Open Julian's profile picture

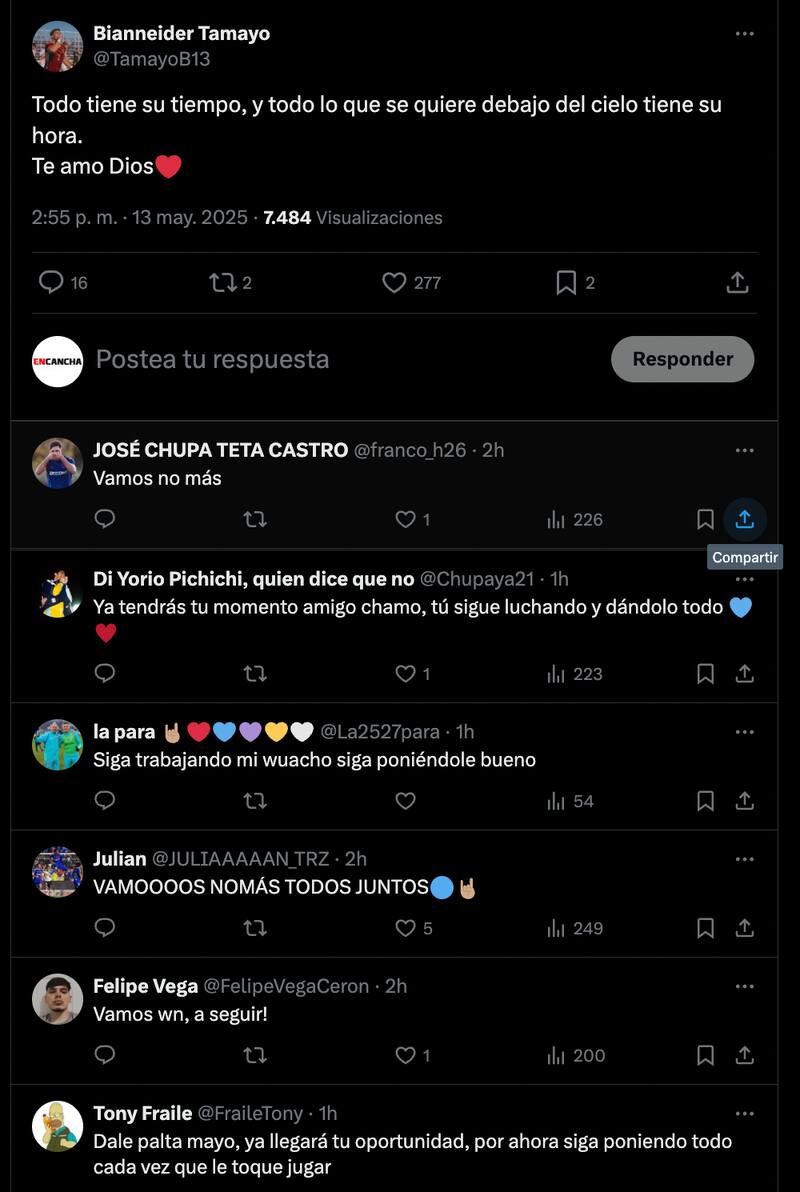coord(57,870)
